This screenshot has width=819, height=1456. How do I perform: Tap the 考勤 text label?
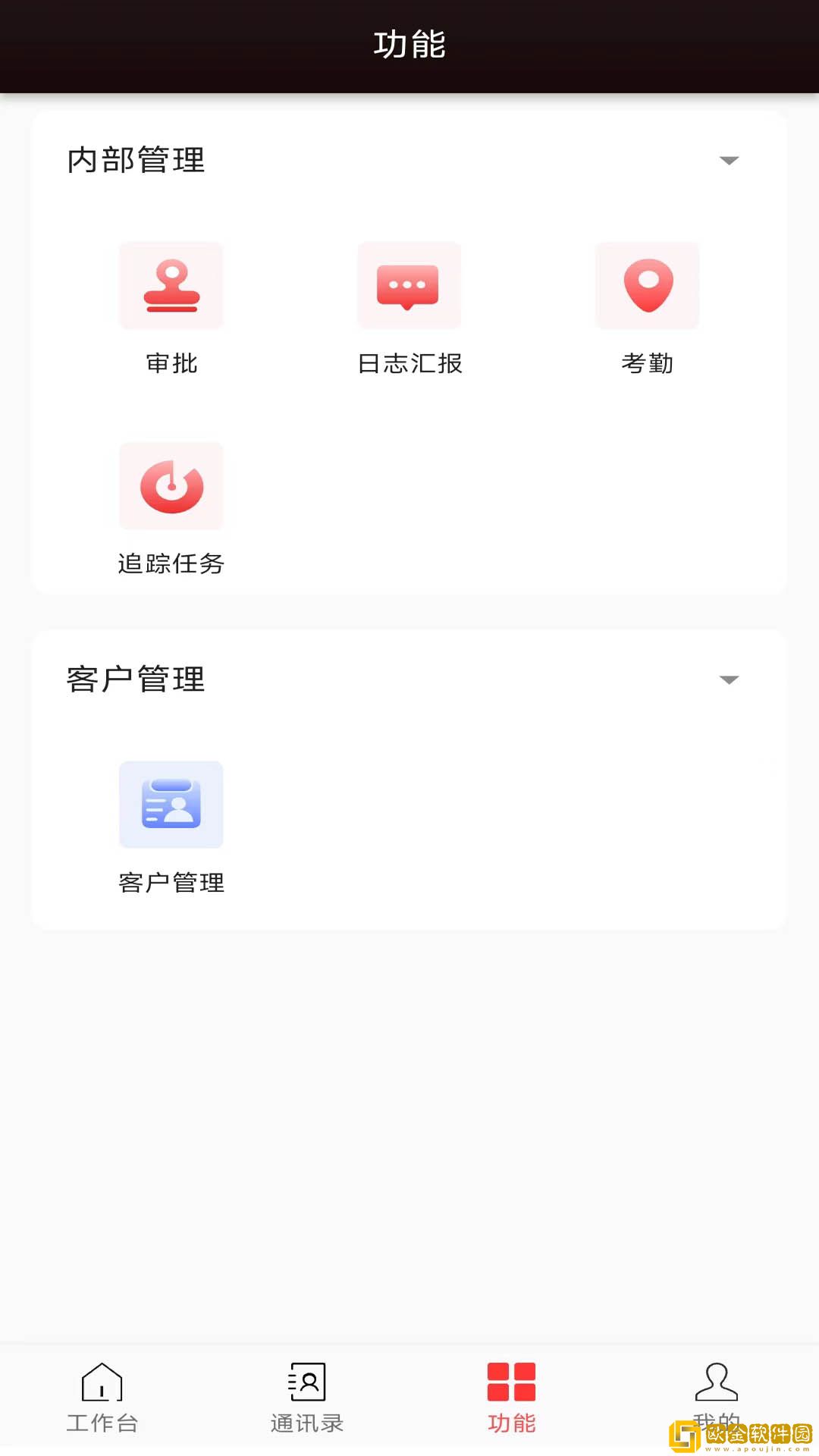pyautogui.click(x=647, y=363)
